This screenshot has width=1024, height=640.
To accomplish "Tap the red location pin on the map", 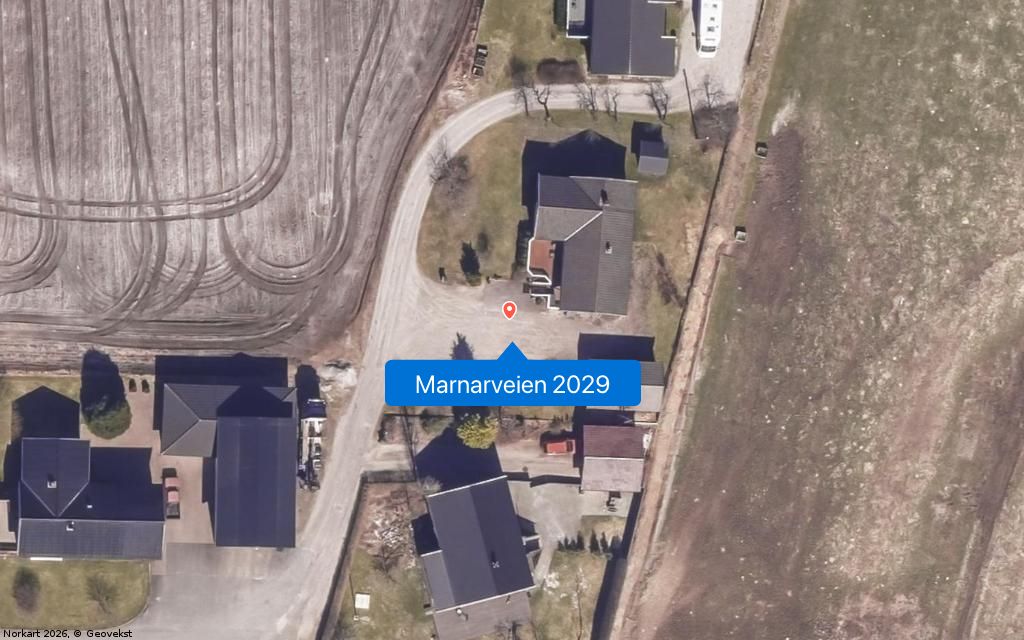I will [x=509, y=310].
